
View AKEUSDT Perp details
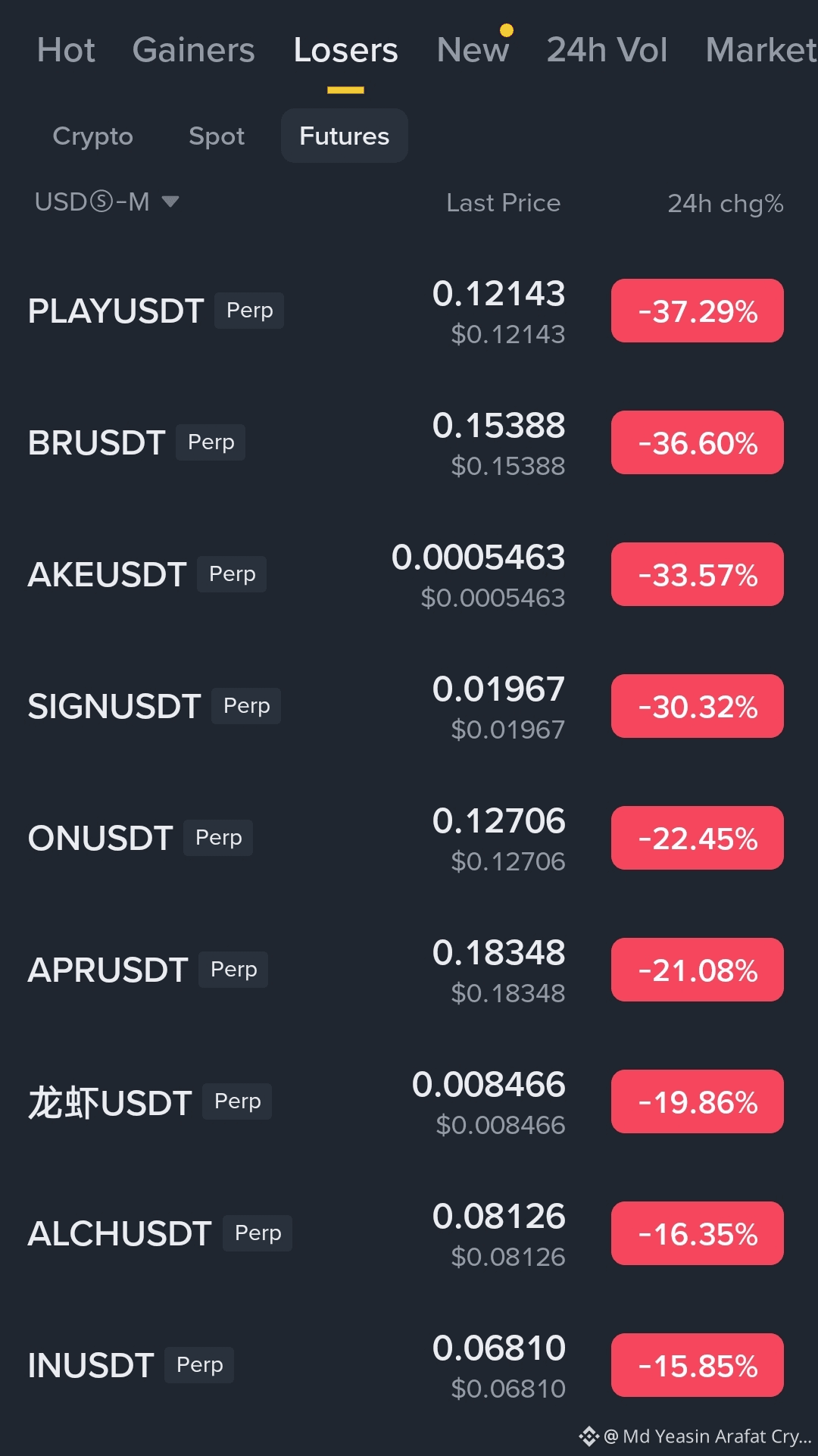[x=409, y=574]
